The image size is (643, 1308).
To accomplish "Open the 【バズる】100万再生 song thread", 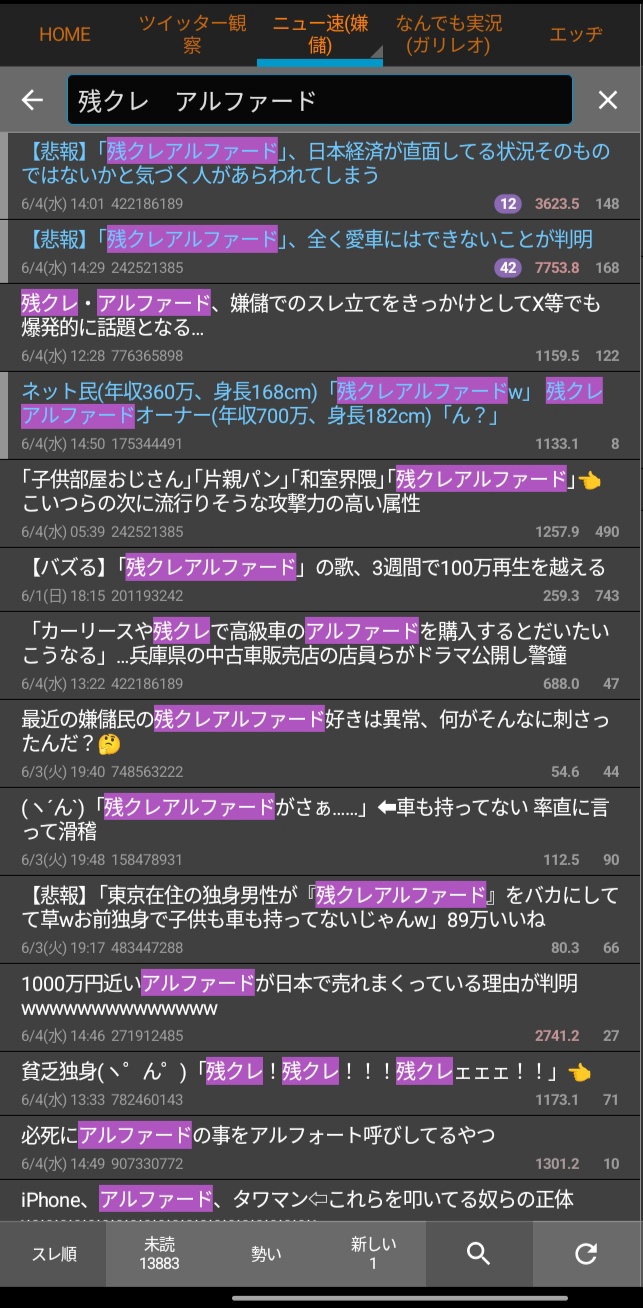I will pyautogui.click(x=321, y=579).
